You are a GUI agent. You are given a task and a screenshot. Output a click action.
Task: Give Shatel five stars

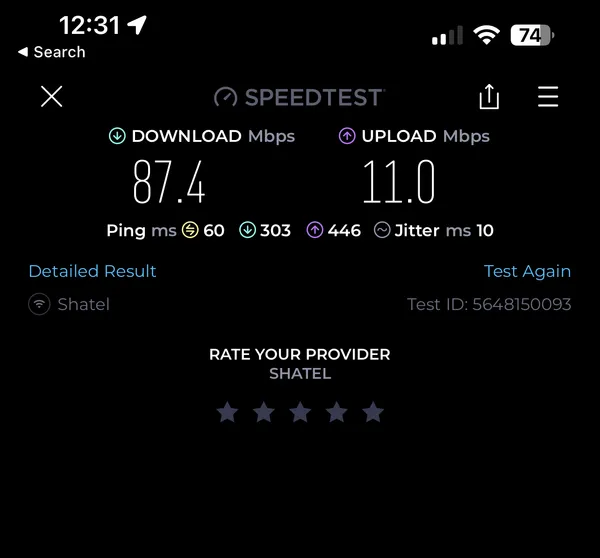373,412
